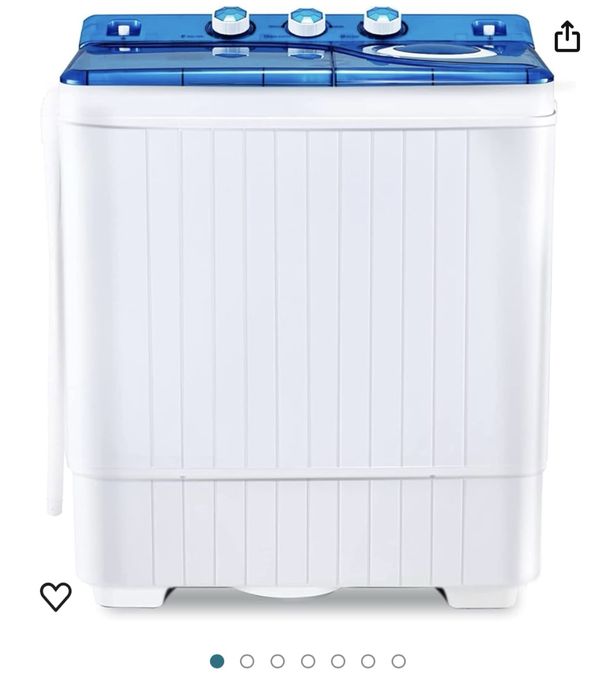Share this washing machine product

click(567, 36)
